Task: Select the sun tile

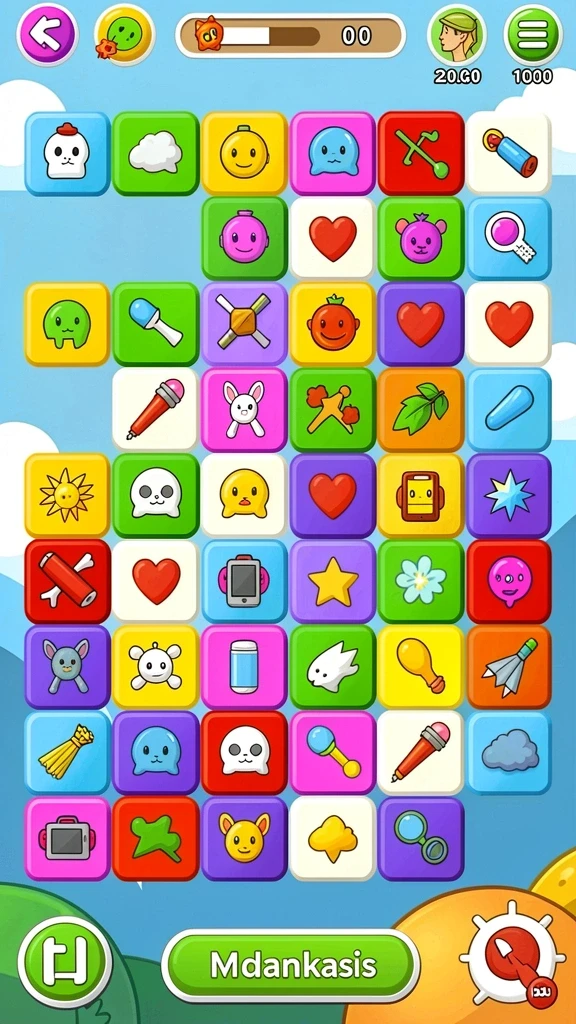Action: click(67, 496)
